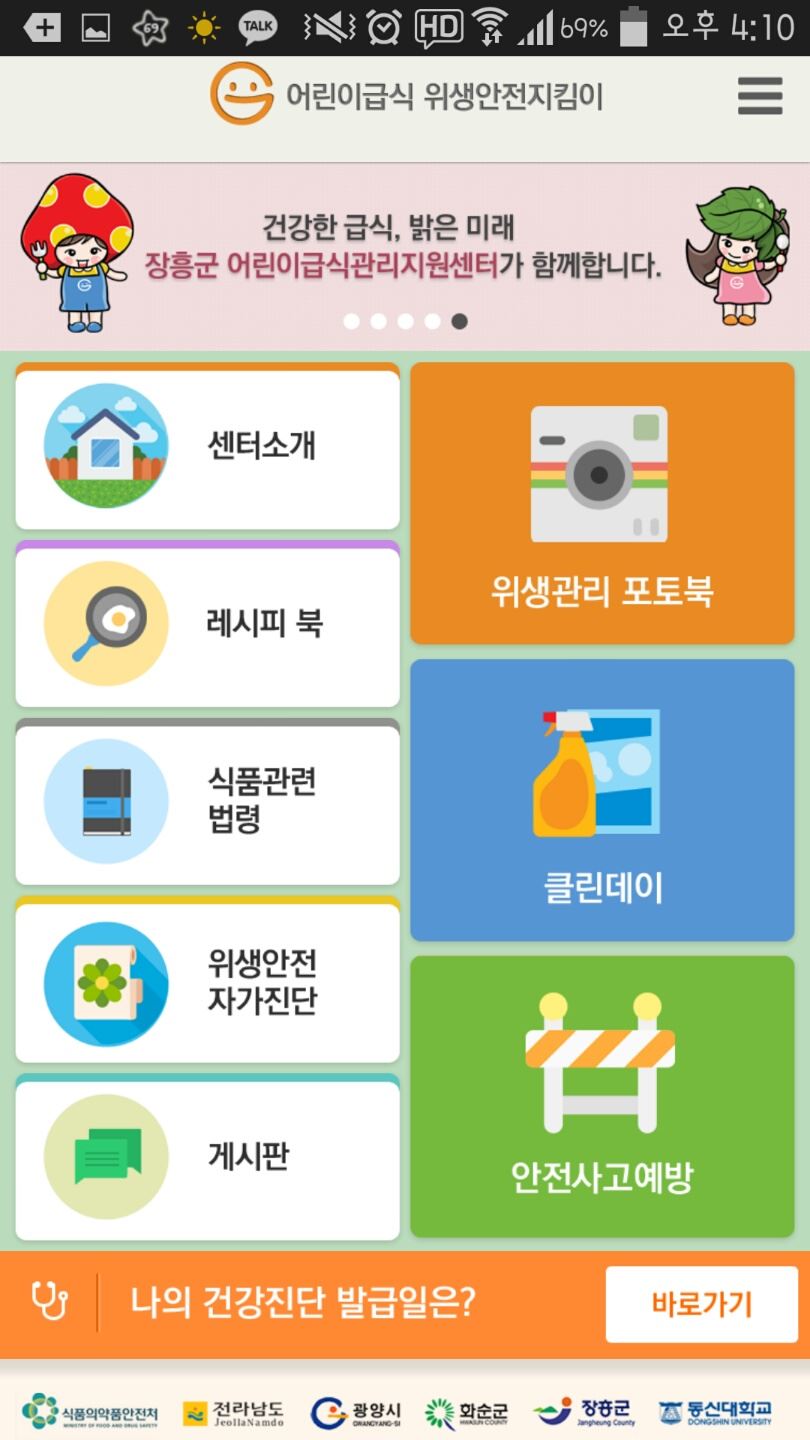This screenshot has width=810, height=1440.
Task: Open the 안전사고예방 barrier icon
Action: (x=600, y=1060)
